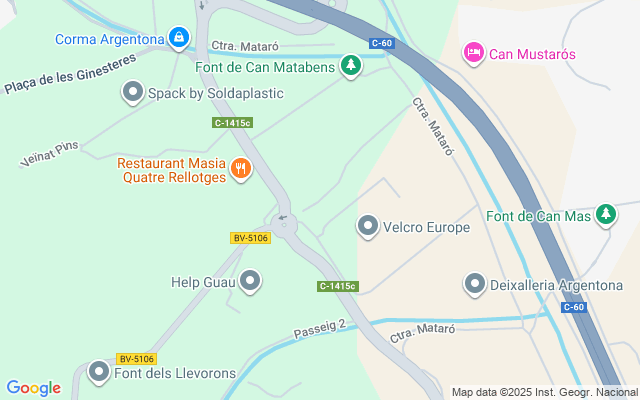Select the Help Guau place pin
Image resolution: width=640 pixels, height=400 pixels.
tap(250, 283)
